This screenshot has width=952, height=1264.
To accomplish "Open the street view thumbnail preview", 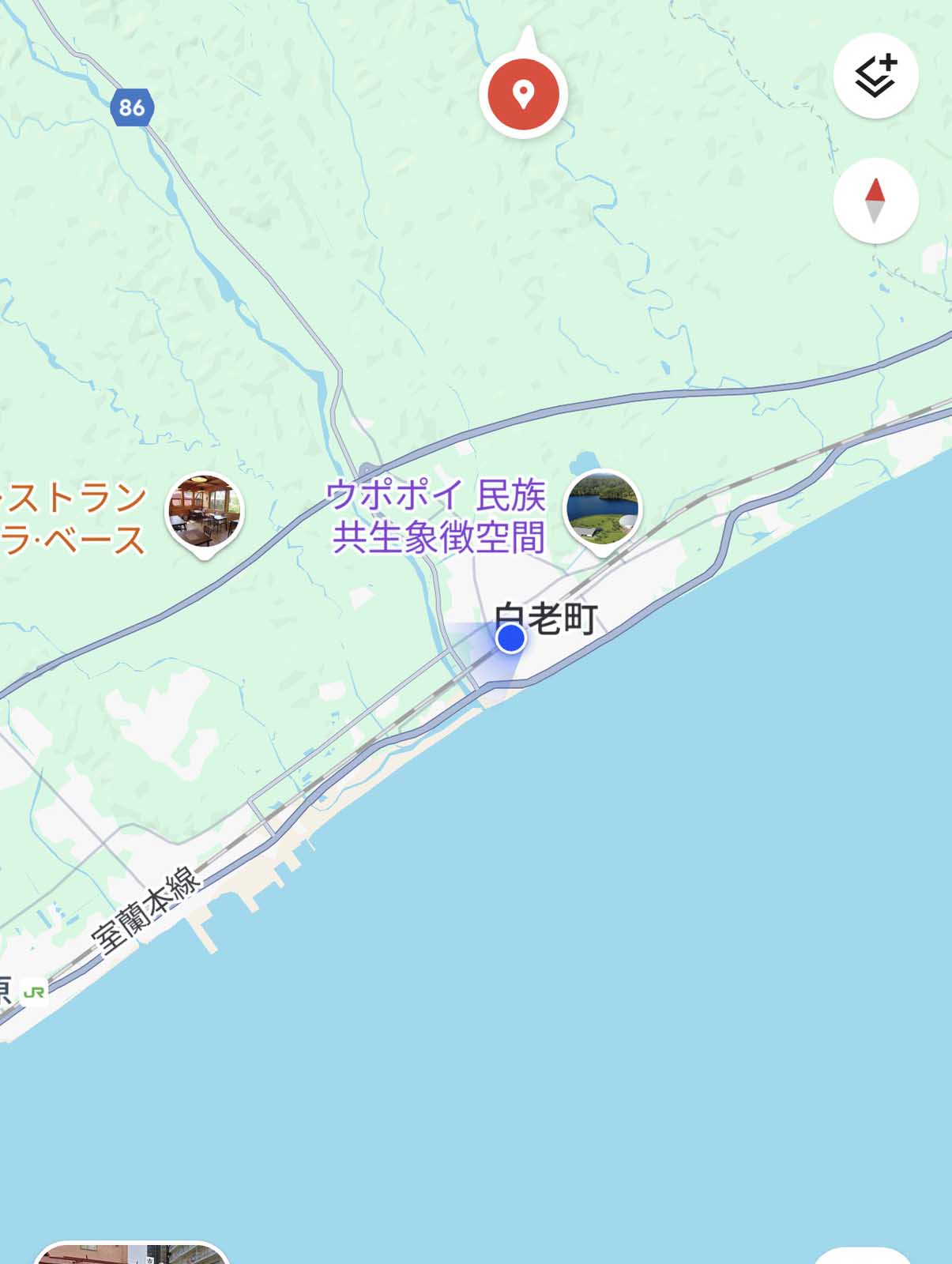I will (130, 1252).
